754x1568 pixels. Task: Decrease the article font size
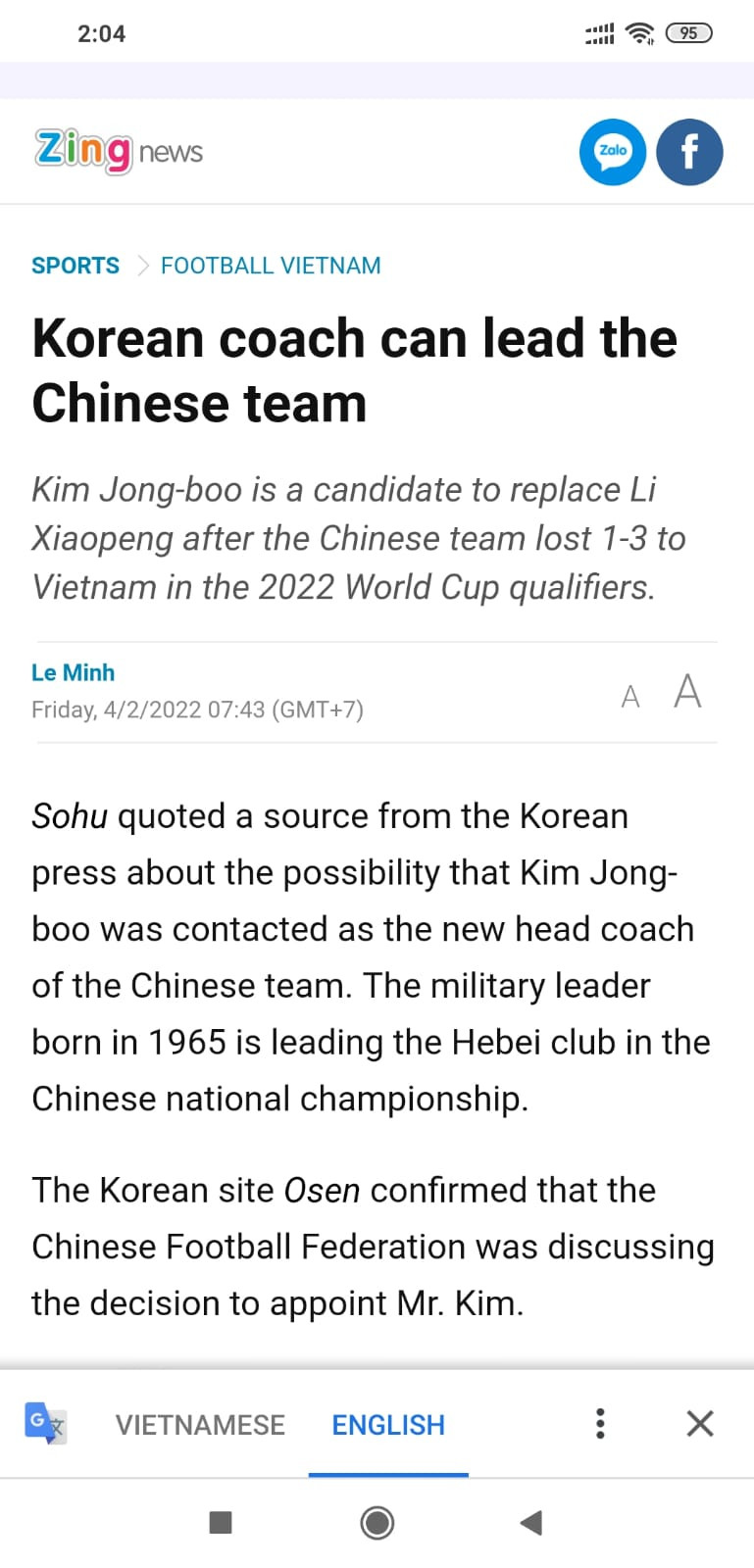point(630,696)
